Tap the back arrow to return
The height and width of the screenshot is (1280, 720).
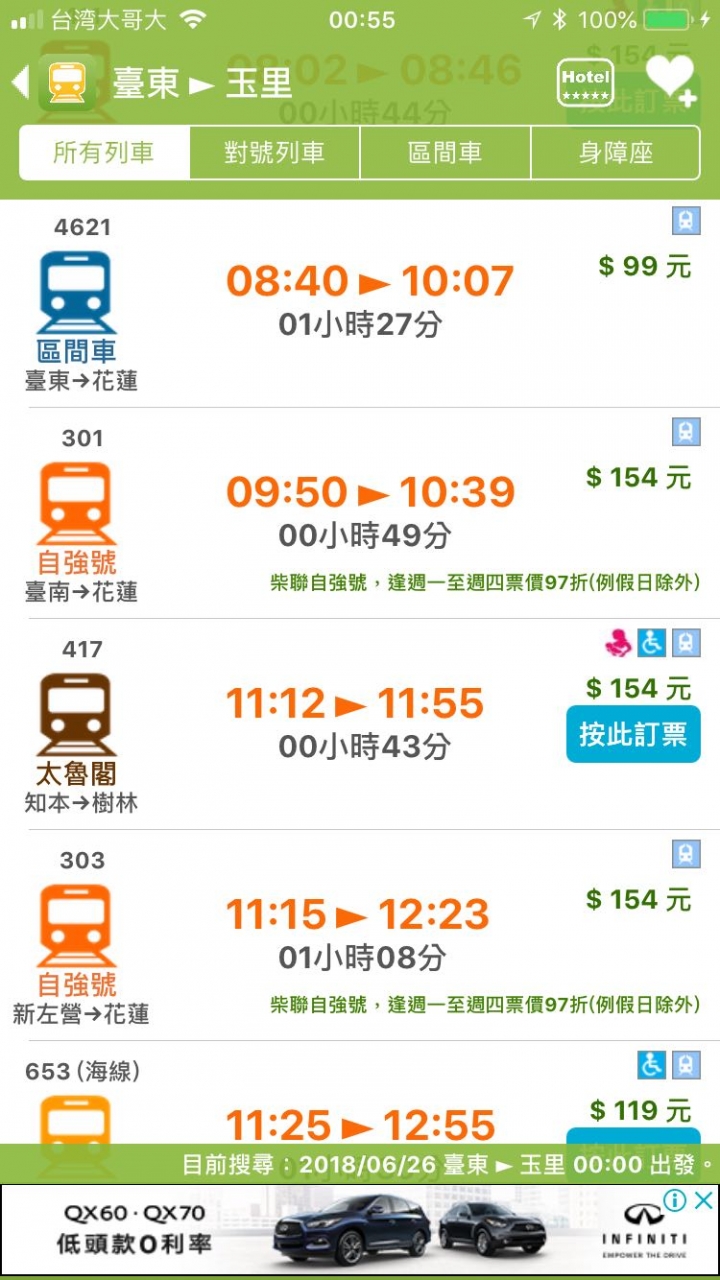pos(18,84)
